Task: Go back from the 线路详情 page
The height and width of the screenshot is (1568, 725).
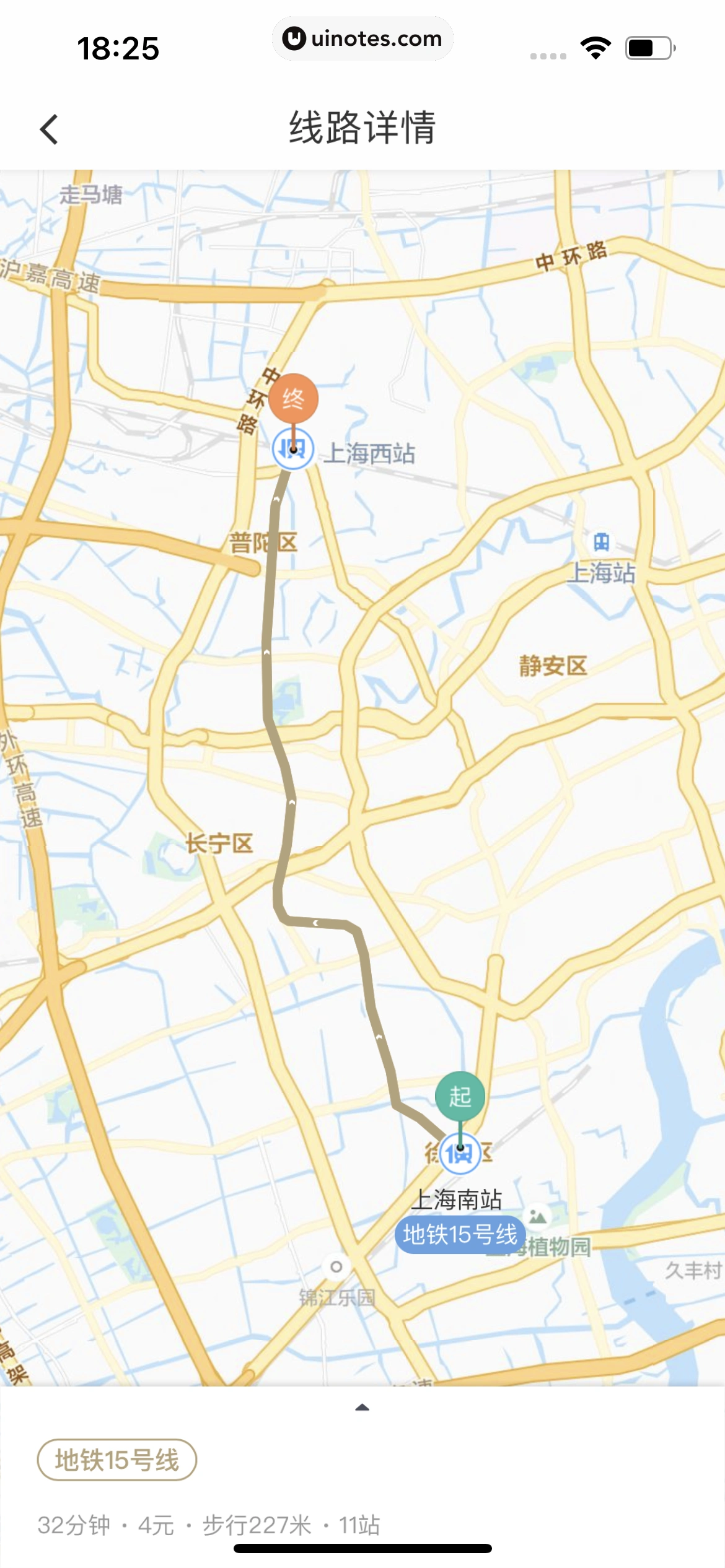Action: click(x=49, y=129)
